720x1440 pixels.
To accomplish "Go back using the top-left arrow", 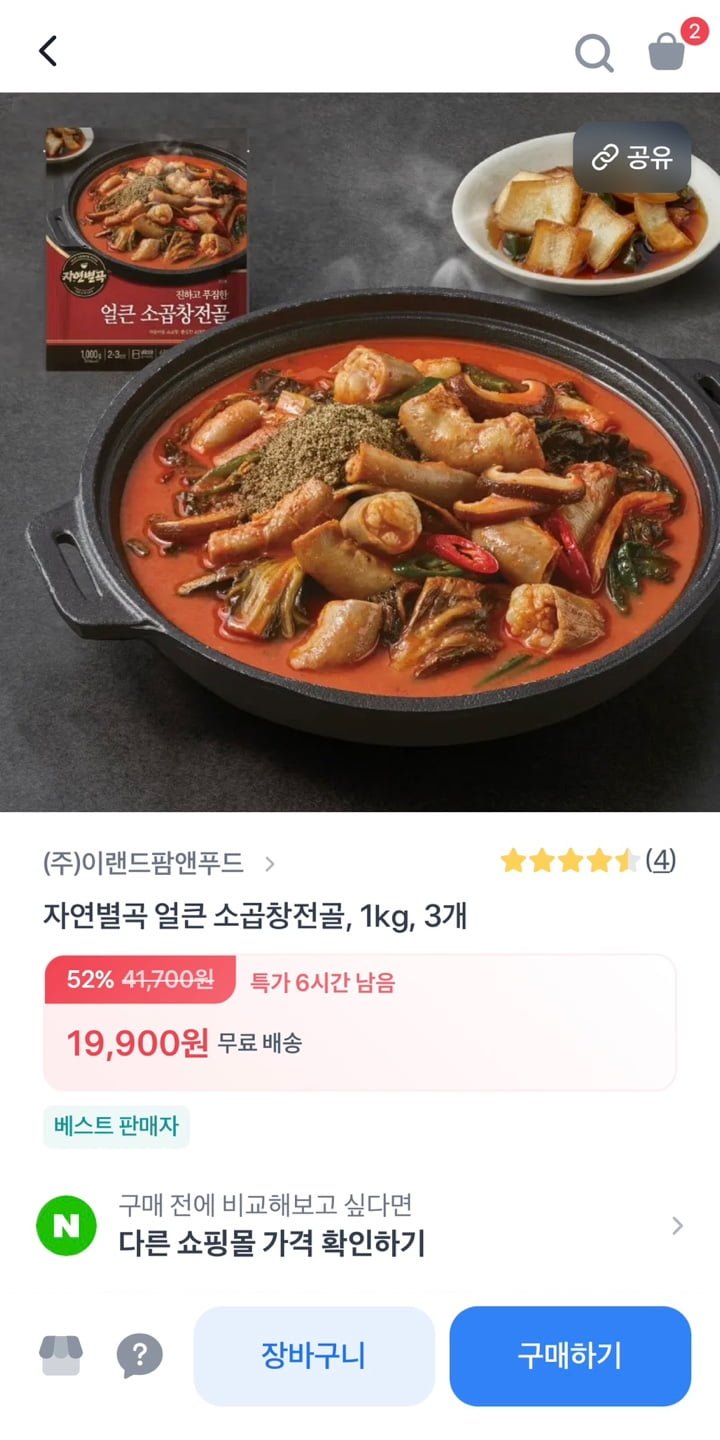I will coord(48,51).
